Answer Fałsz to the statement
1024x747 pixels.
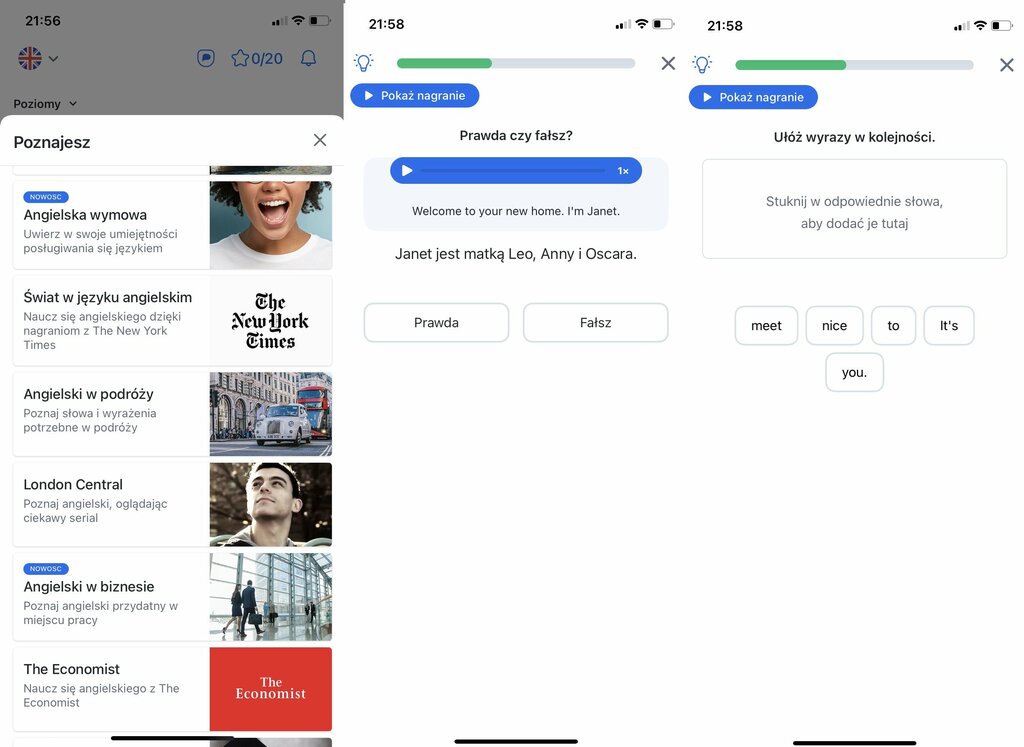point(595,323)
